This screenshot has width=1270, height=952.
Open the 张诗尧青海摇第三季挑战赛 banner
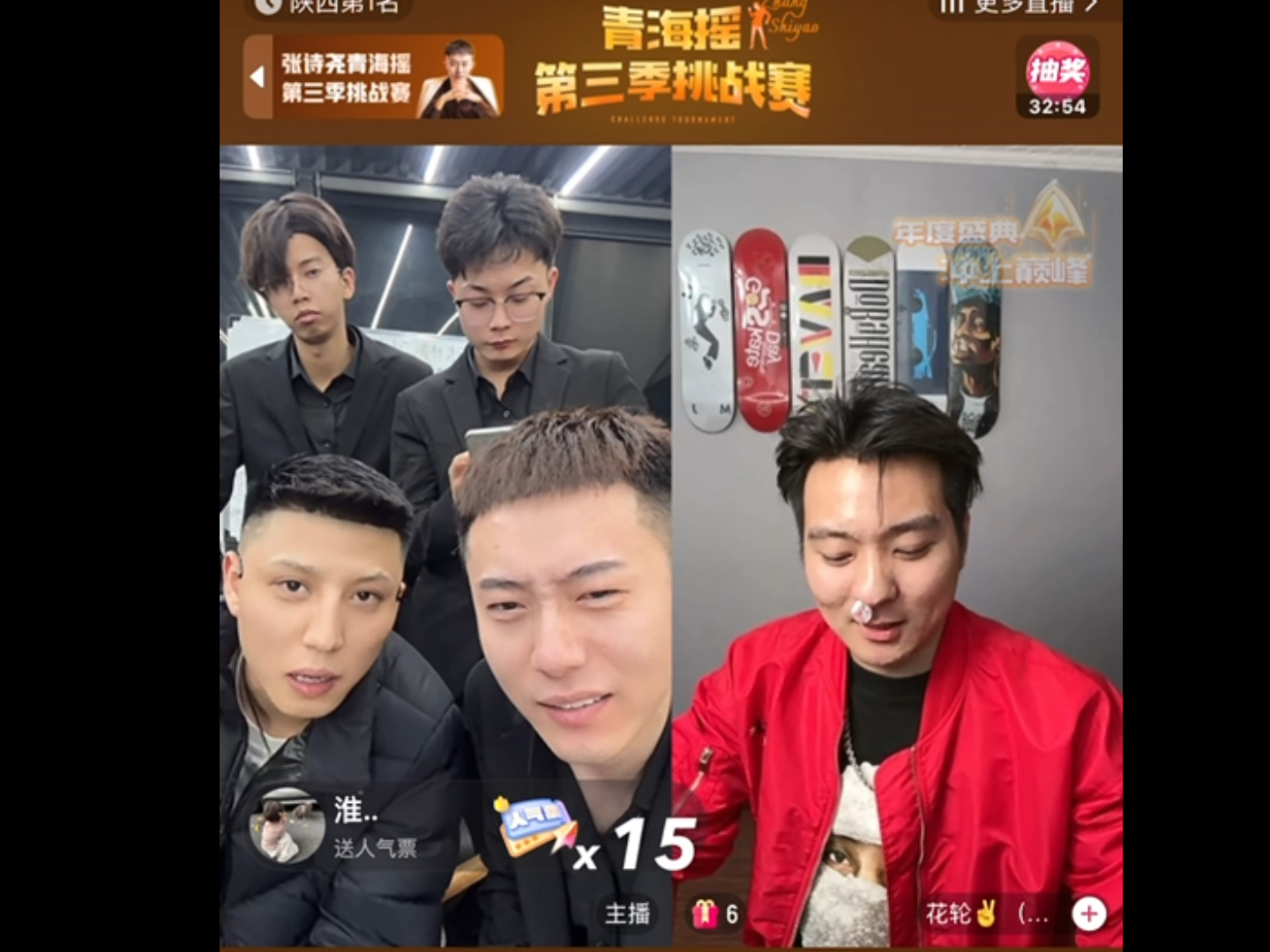[374, 78]
